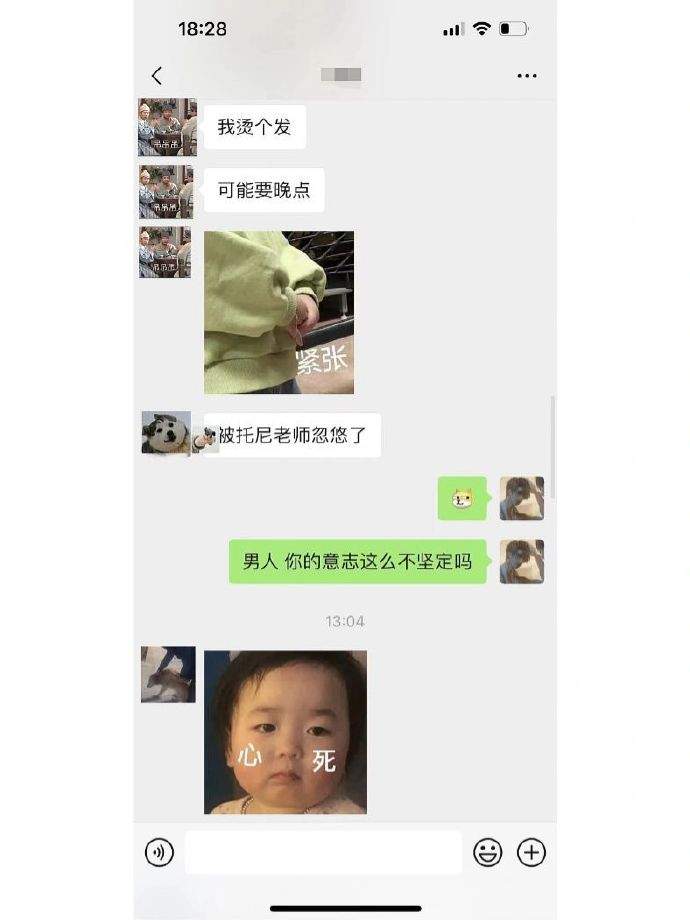Open my avatar beside 男人 你的意志这么不坚定吗

point(521,561)
